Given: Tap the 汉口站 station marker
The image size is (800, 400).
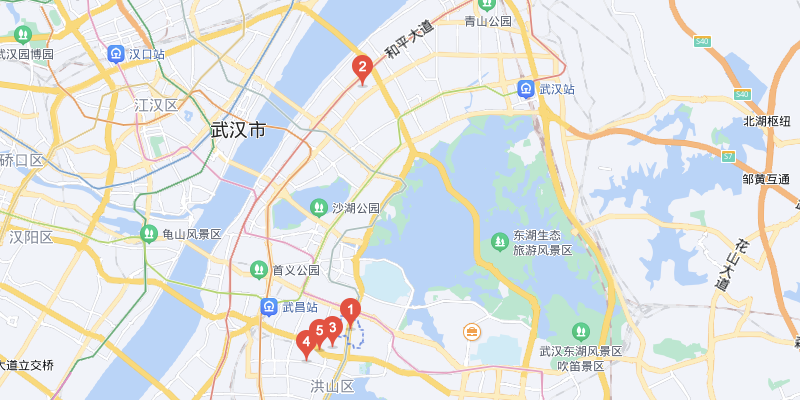Looking at the screenshot, I should pyautogui.click(x=117, y=53).
